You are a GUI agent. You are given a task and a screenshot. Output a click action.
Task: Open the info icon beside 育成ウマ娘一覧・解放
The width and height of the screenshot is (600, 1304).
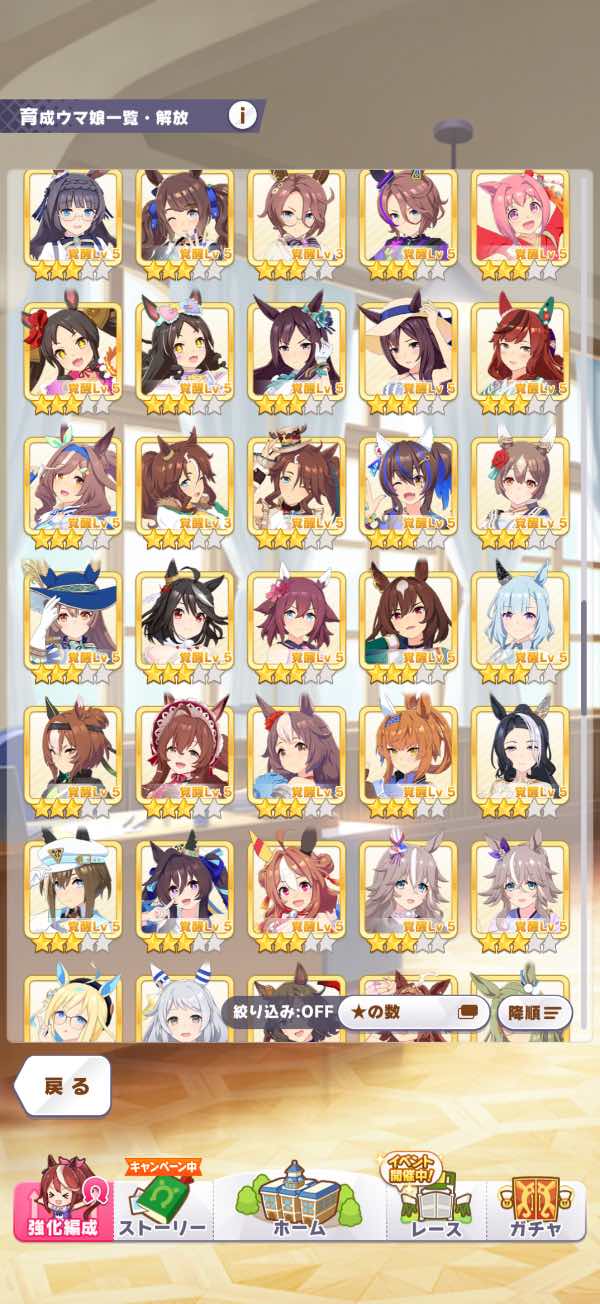click(x=241, y=116)
